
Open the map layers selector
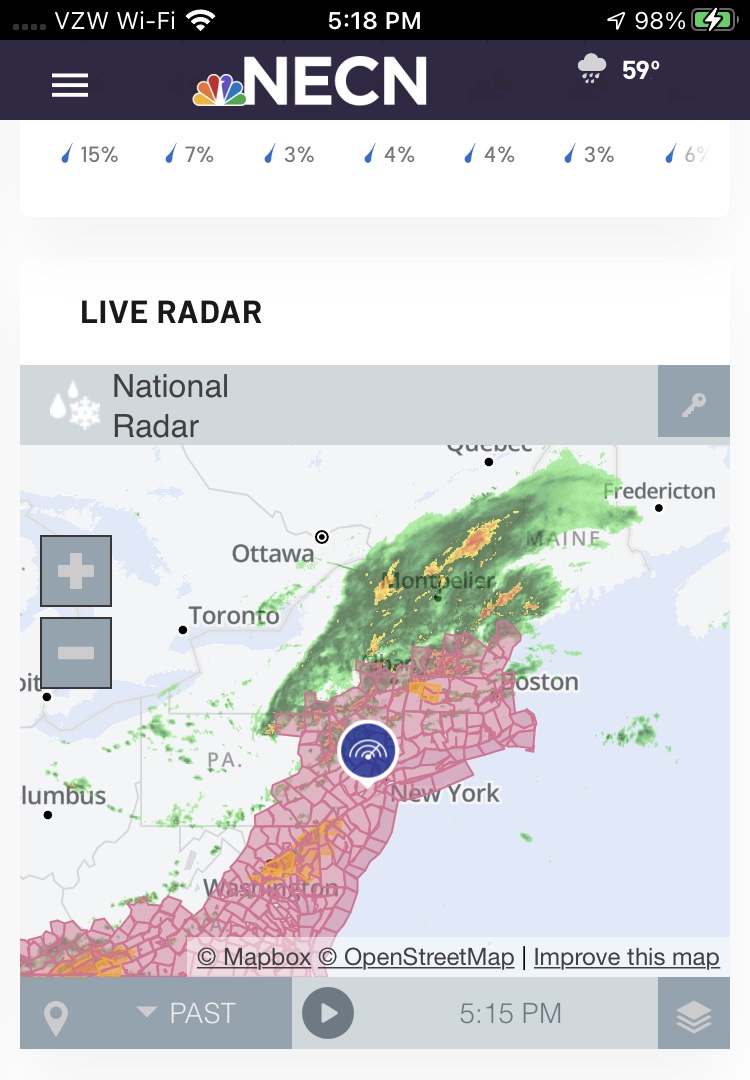tap(694, 1014)
